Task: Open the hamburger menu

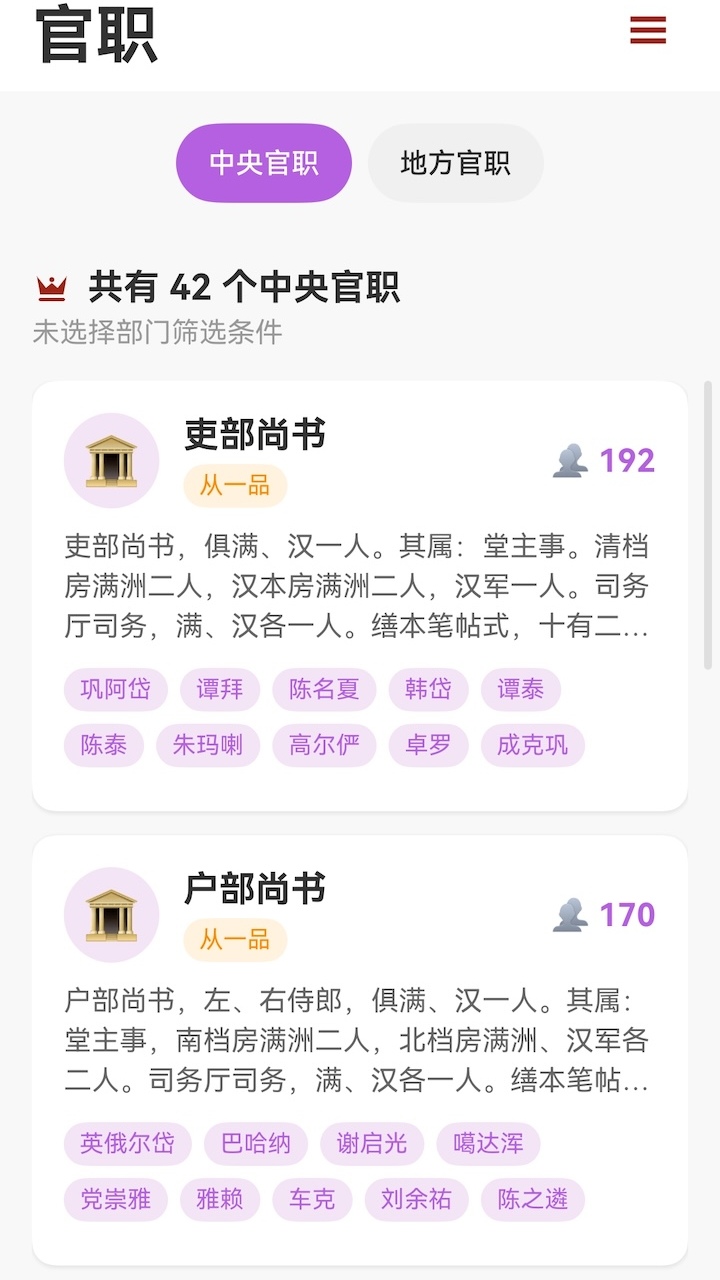Action: click(648, 31)
